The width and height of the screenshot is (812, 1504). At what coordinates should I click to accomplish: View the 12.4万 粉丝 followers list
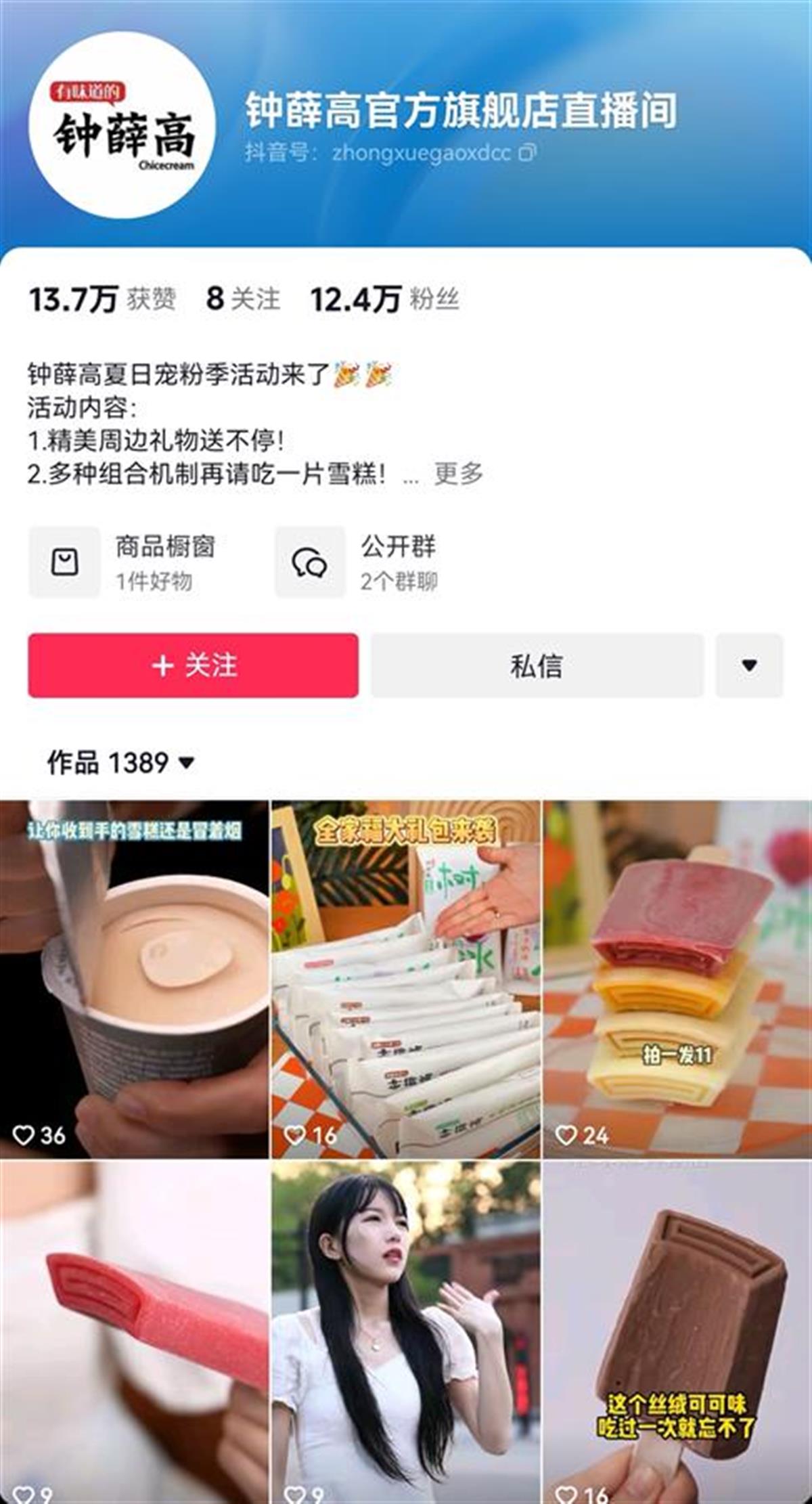pos(384,298)
